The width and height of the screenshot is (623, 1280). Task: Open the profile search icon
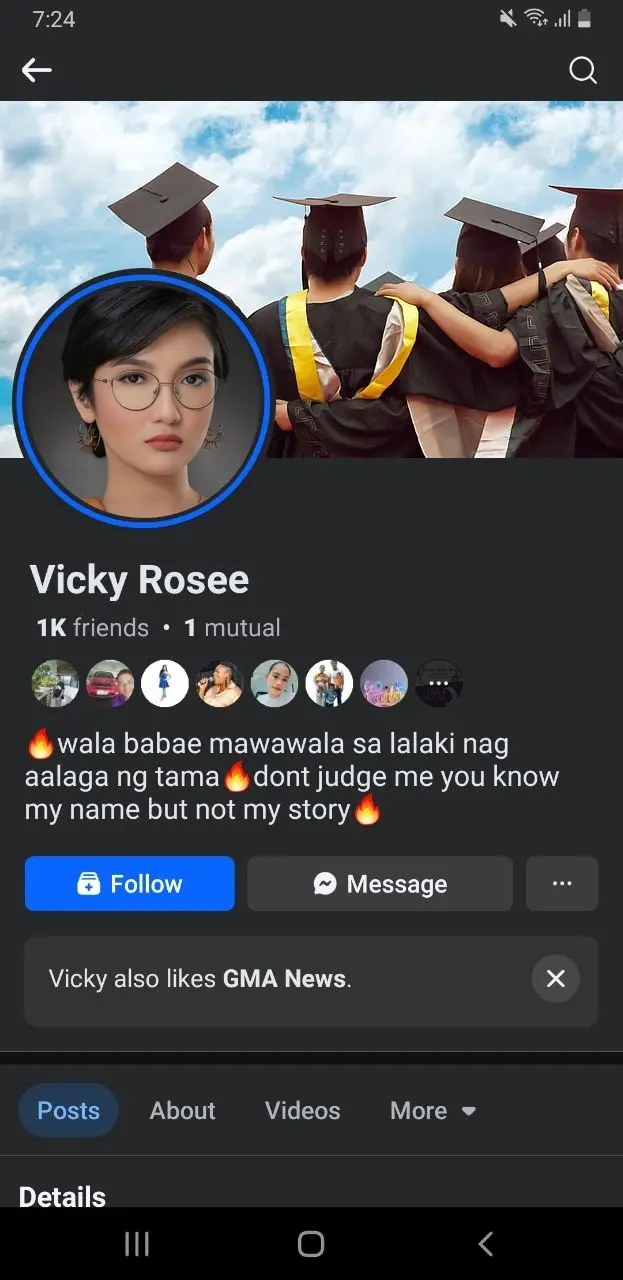click(583, 70)
